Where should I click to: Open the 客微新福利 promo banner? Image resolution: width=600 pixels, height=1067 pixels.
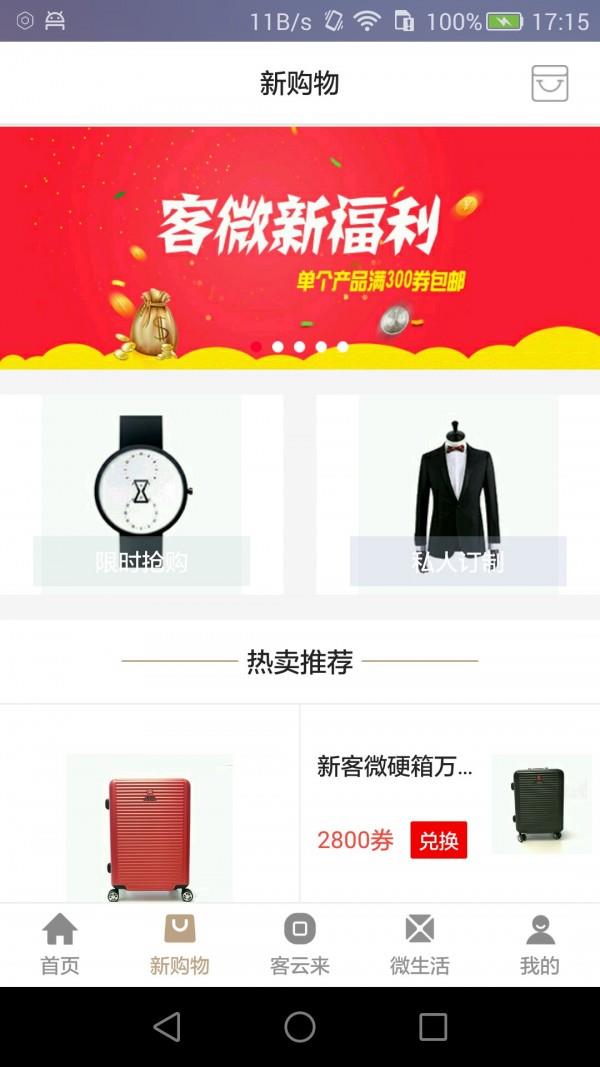pyautogui.click(x=300, y=247)
